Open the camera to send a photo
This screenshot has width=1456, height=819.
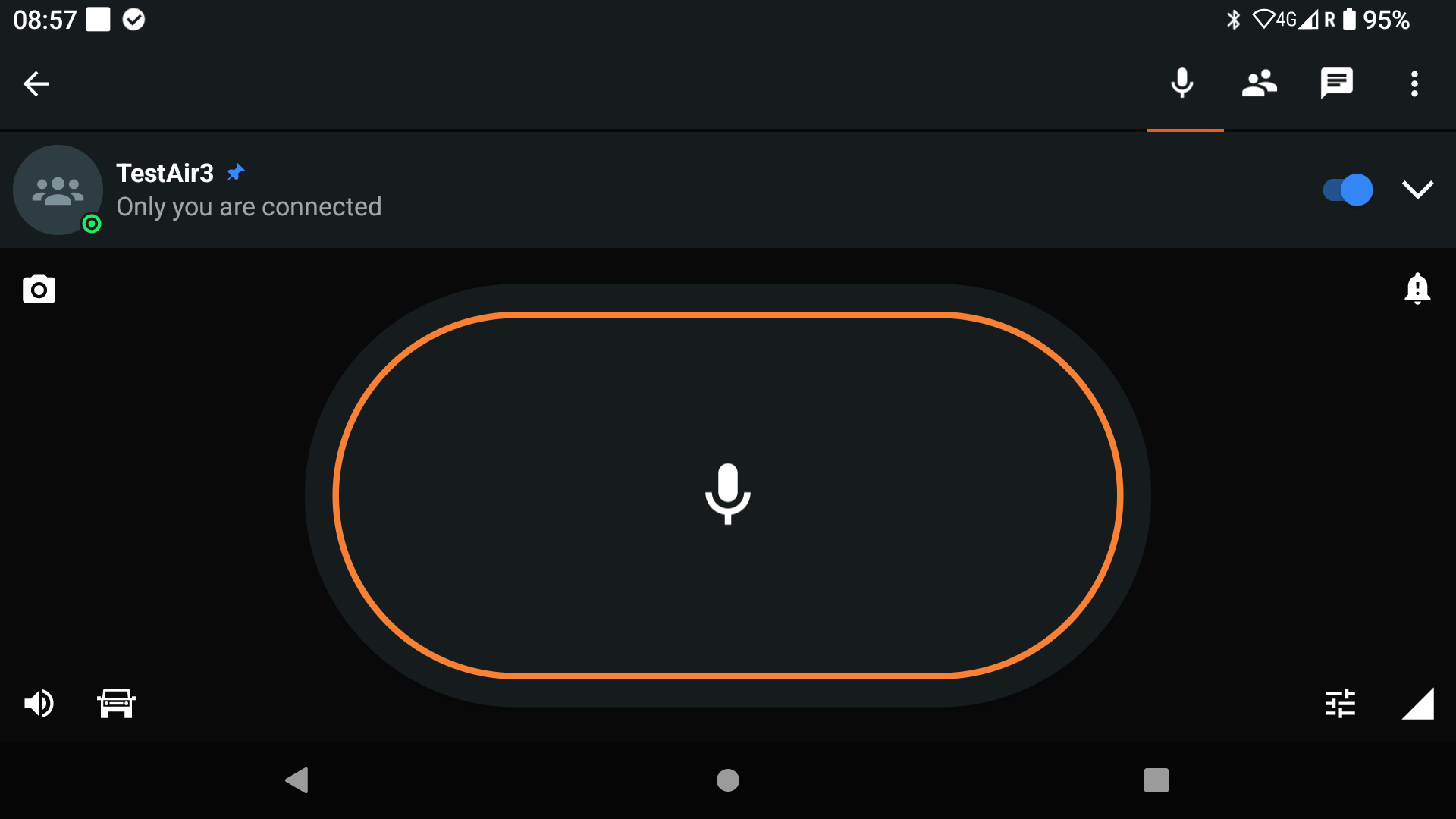click(x=39, y=289)
